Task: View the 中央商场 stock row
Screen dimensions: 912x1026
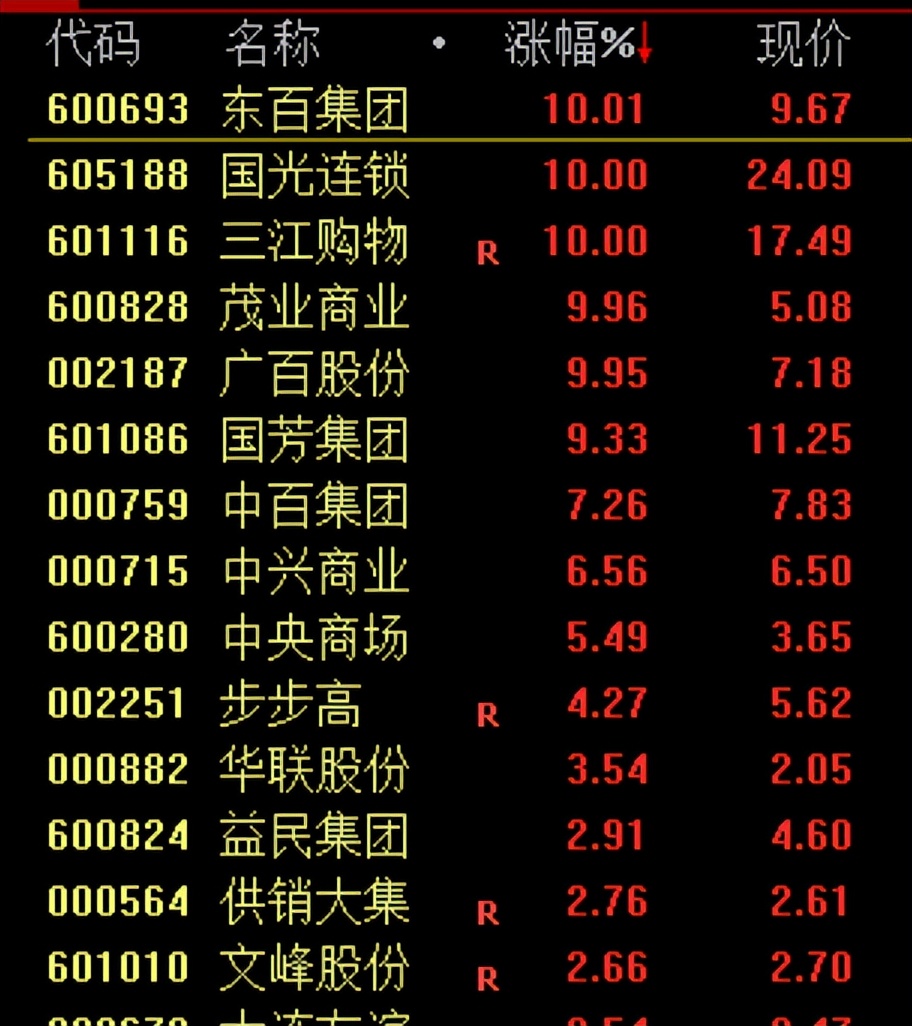Action: coord(314,637)
